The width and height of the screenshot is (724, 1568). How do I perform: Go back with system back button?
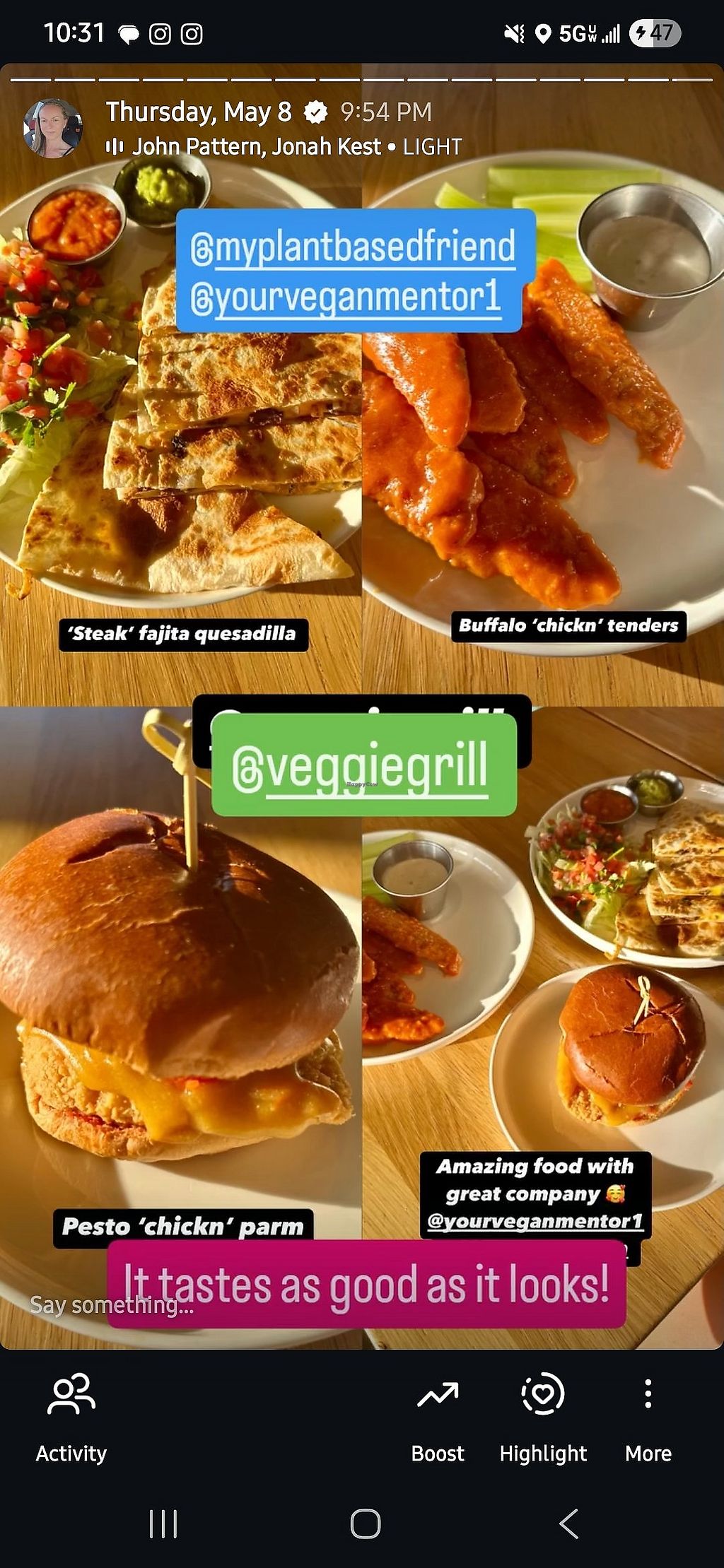(568, 1523)
